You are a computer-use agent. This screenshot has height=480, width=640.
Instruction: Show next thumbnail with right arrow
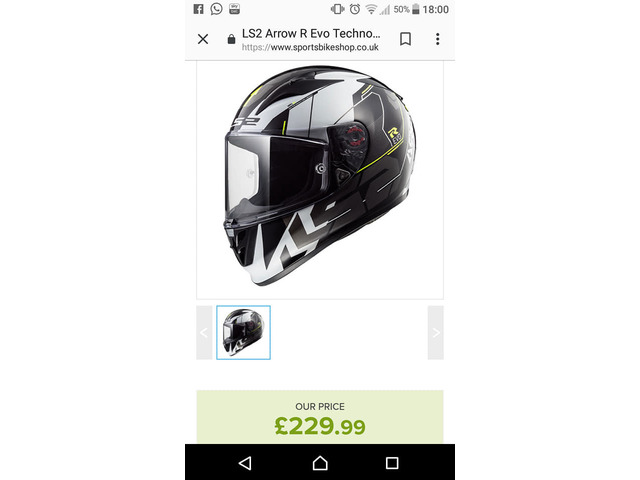435,332
